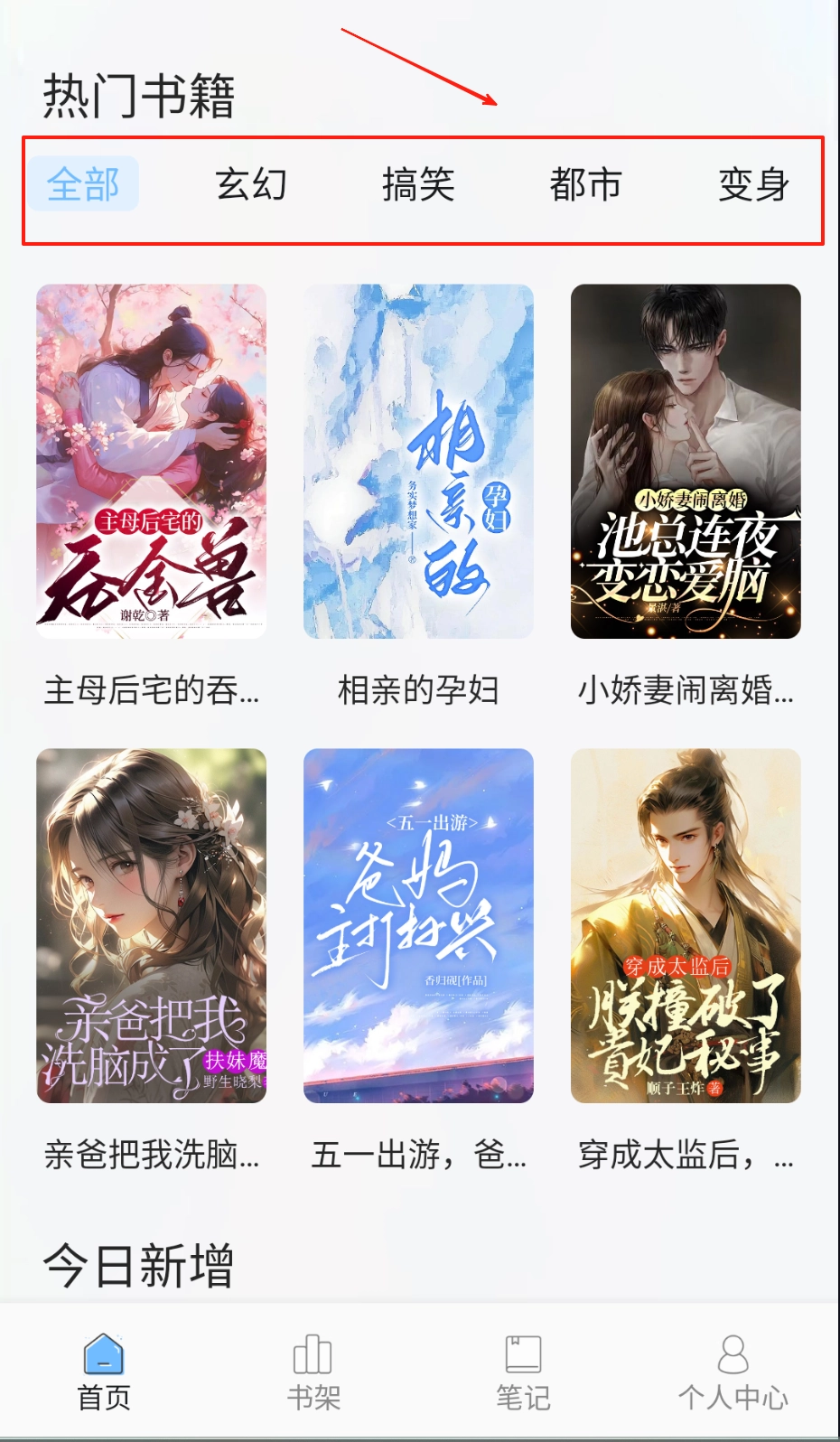The width and height of the screenshot is (840, 1442).
Task: Tap the 五一出游 book cover
Action: coord(418,925)
